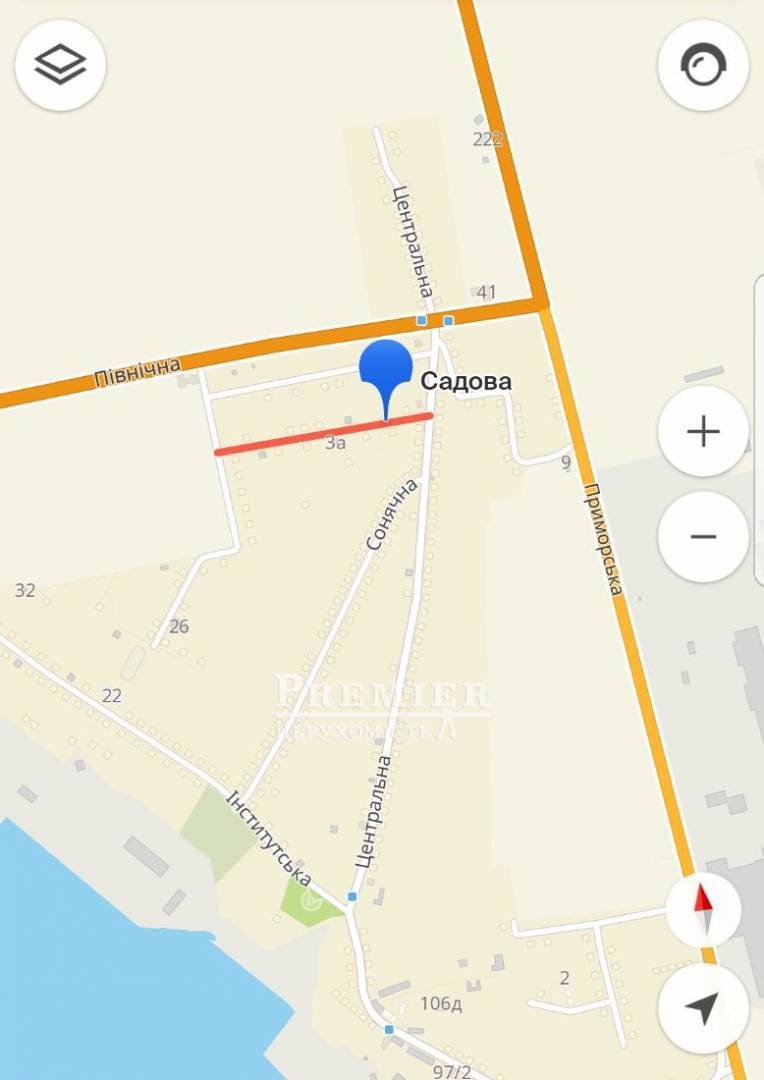Image resolution: width=764 pixels, height=1080 pixels.
Task: Reset map orientation with the compass
Action: point(703,909)
